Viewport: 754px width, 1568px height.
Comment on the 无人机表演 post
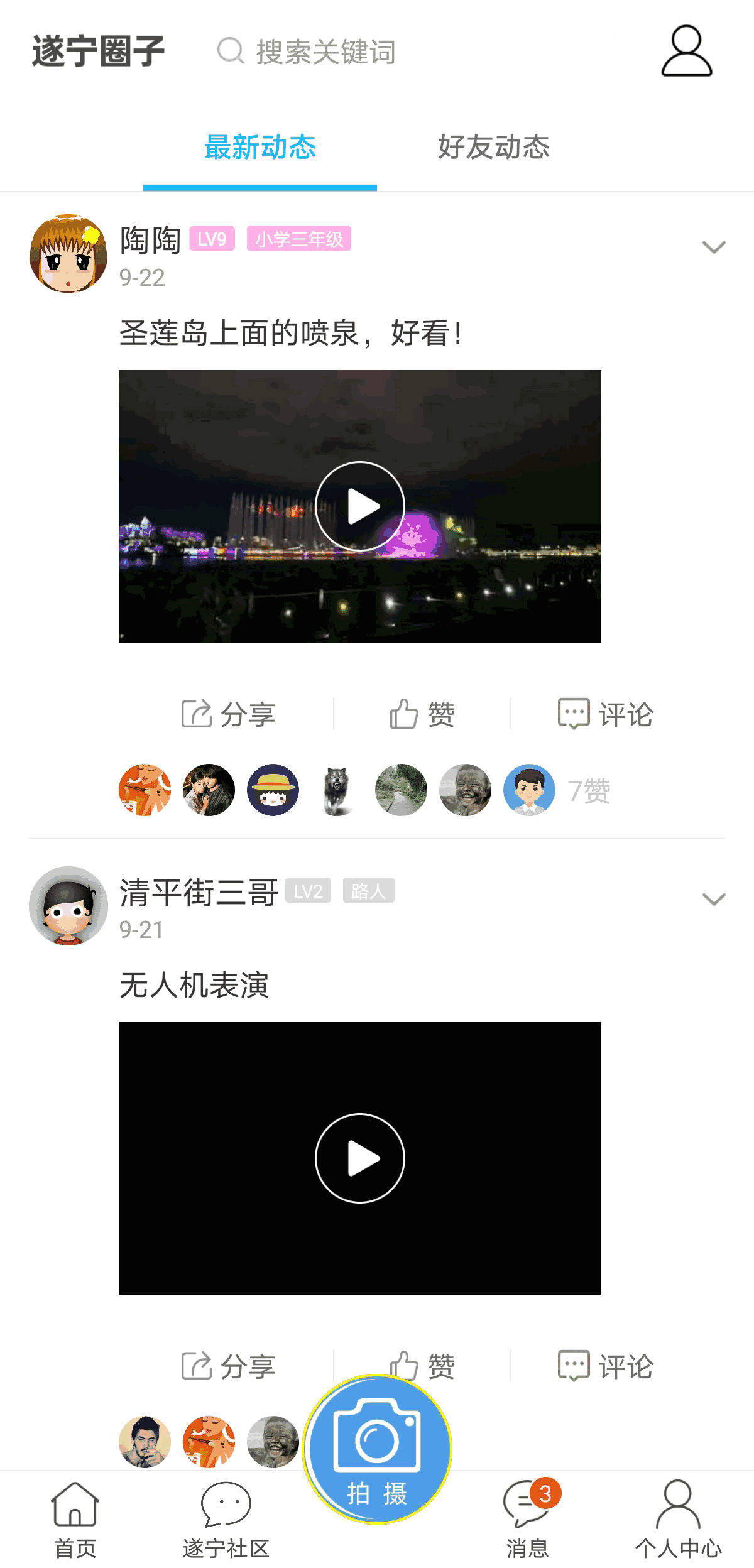[x=606, y=1366]
